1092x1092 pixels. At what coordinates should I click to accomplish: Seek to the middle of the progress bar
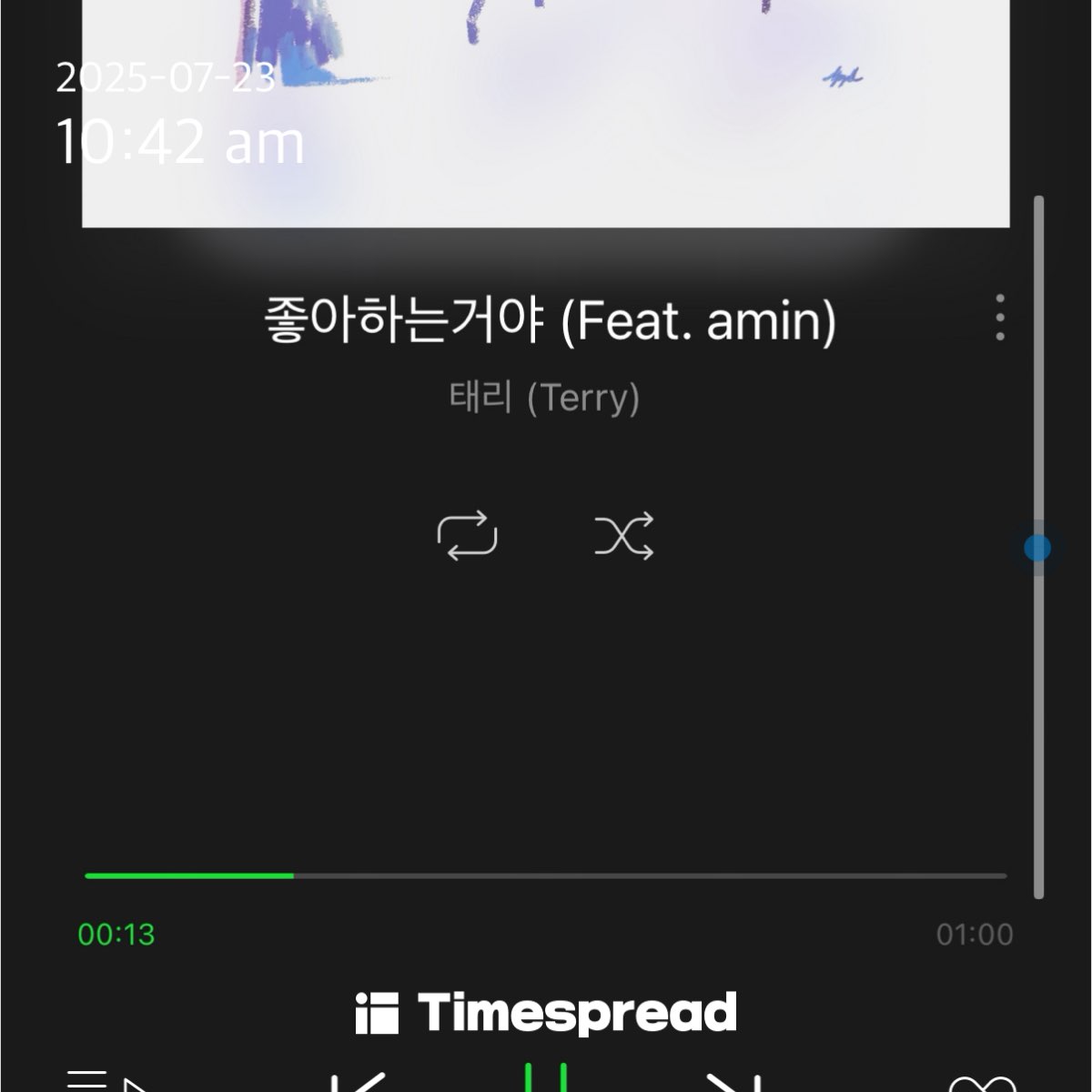coord(546,875)
